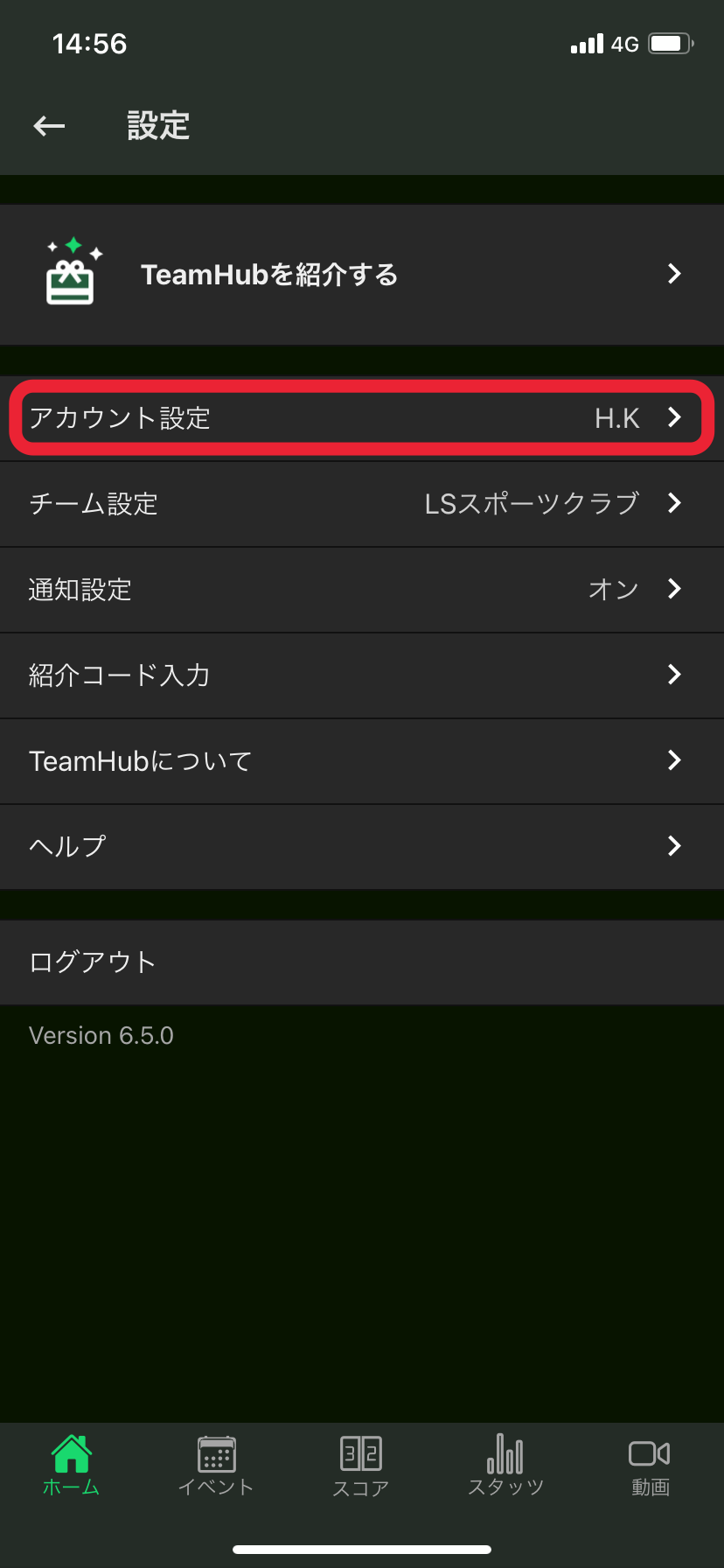Switch to the スタッツ tab
This screenshot has width=724, height=1568.
coord(505,1466)
